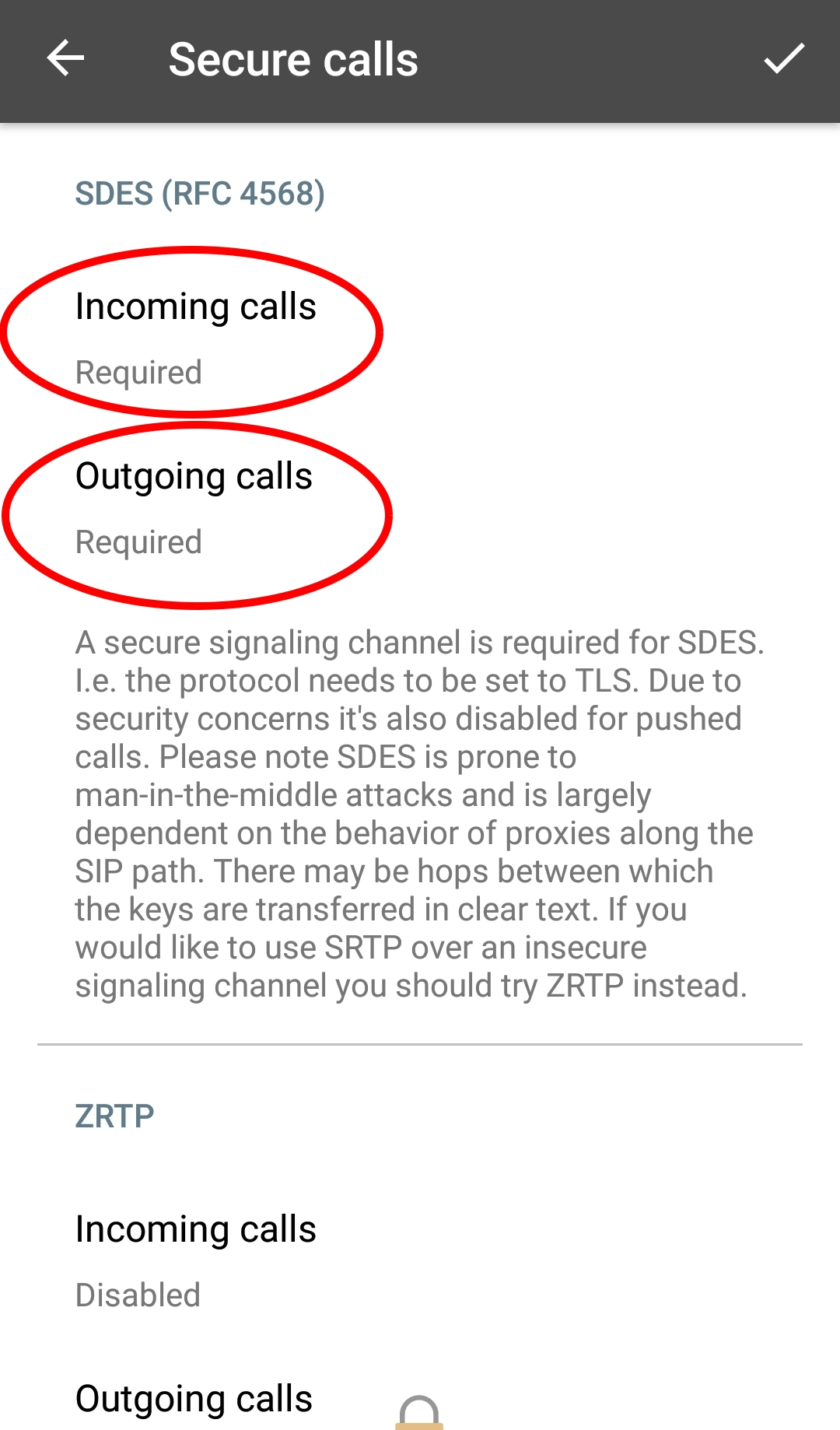Go back from Secure calls
Image resolution: width=840 pixels, height=1430 pixels.
coord(65,60)
